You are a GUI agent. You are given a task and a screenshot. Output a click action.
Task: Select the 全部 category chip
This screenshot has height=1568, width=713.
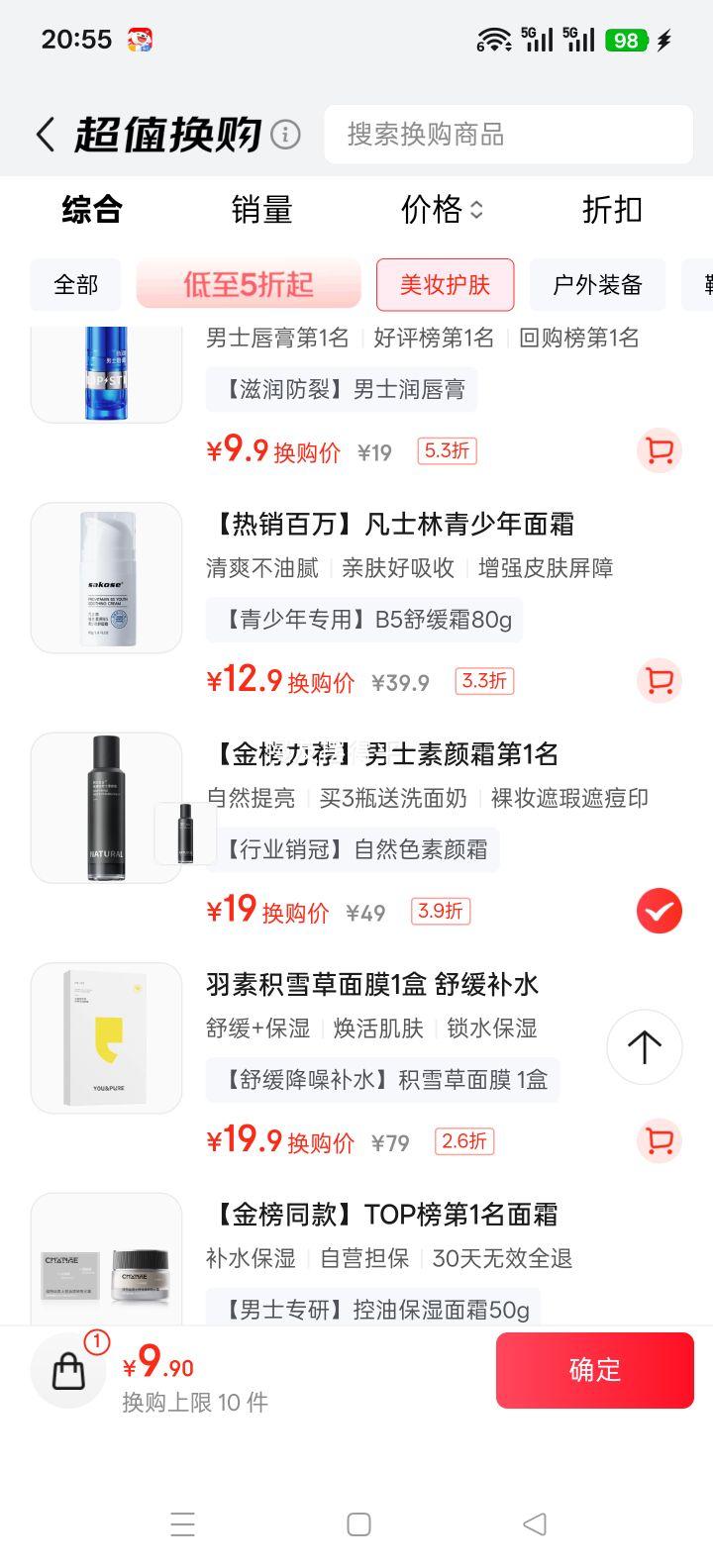(x=76, y=285)
